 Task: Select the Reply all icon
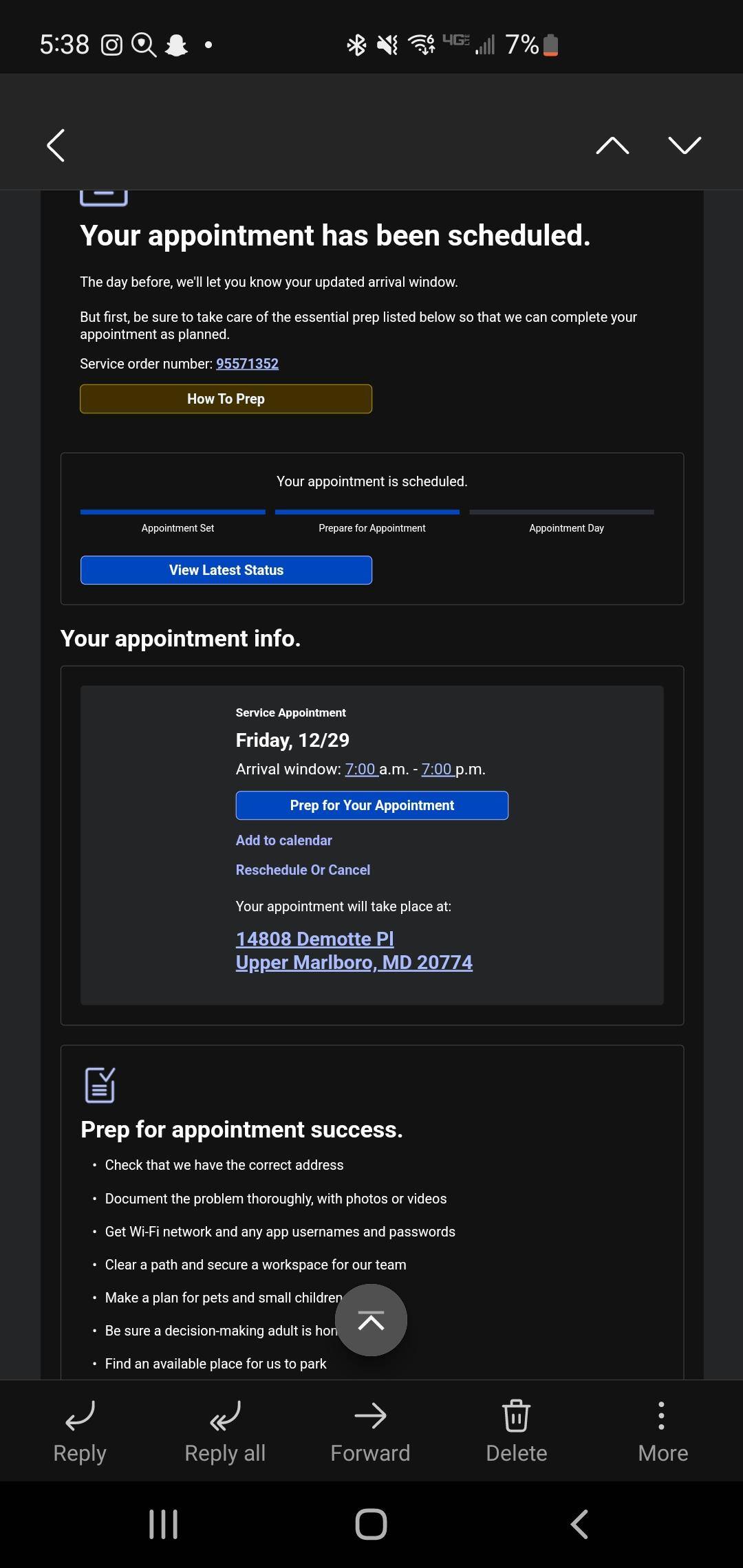(224, 1430)
